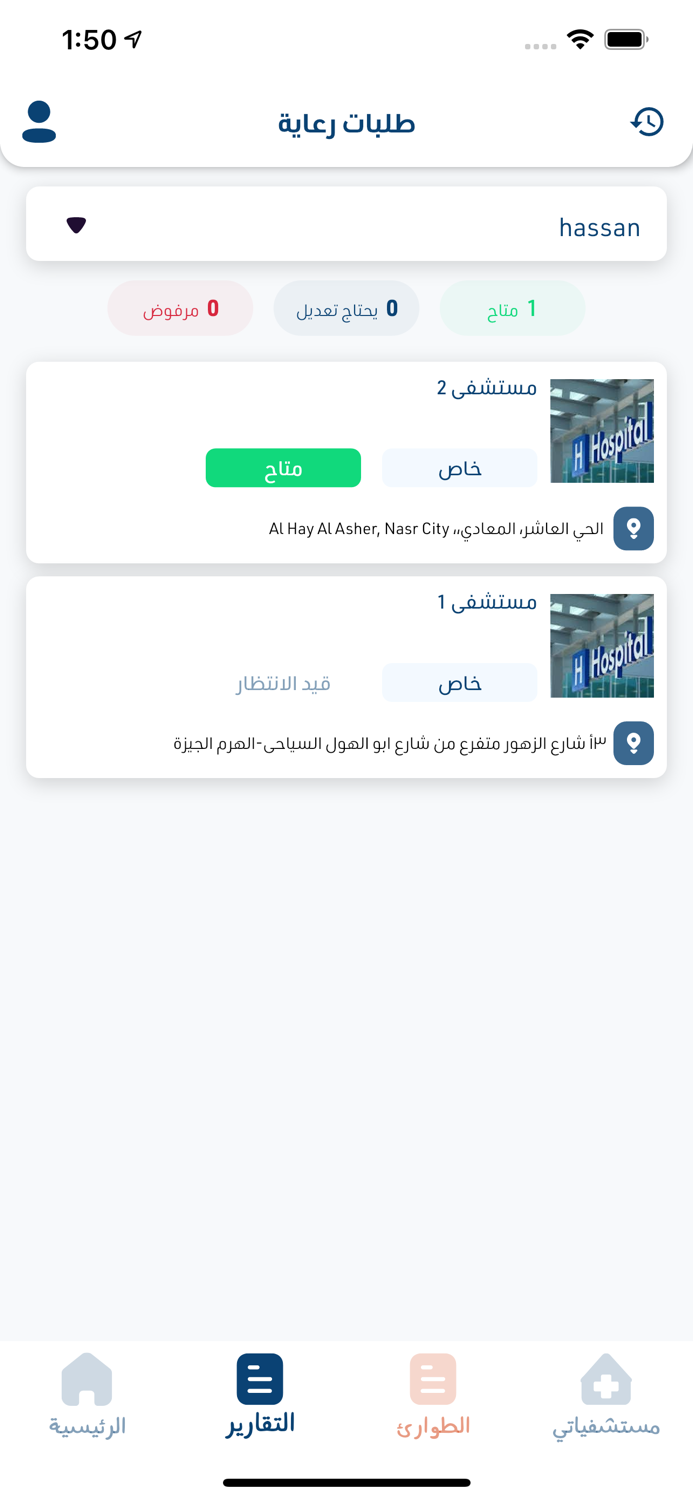693x1500 pixels.
Task: Expand the hassan dropdown
Action: coord(76,225)
